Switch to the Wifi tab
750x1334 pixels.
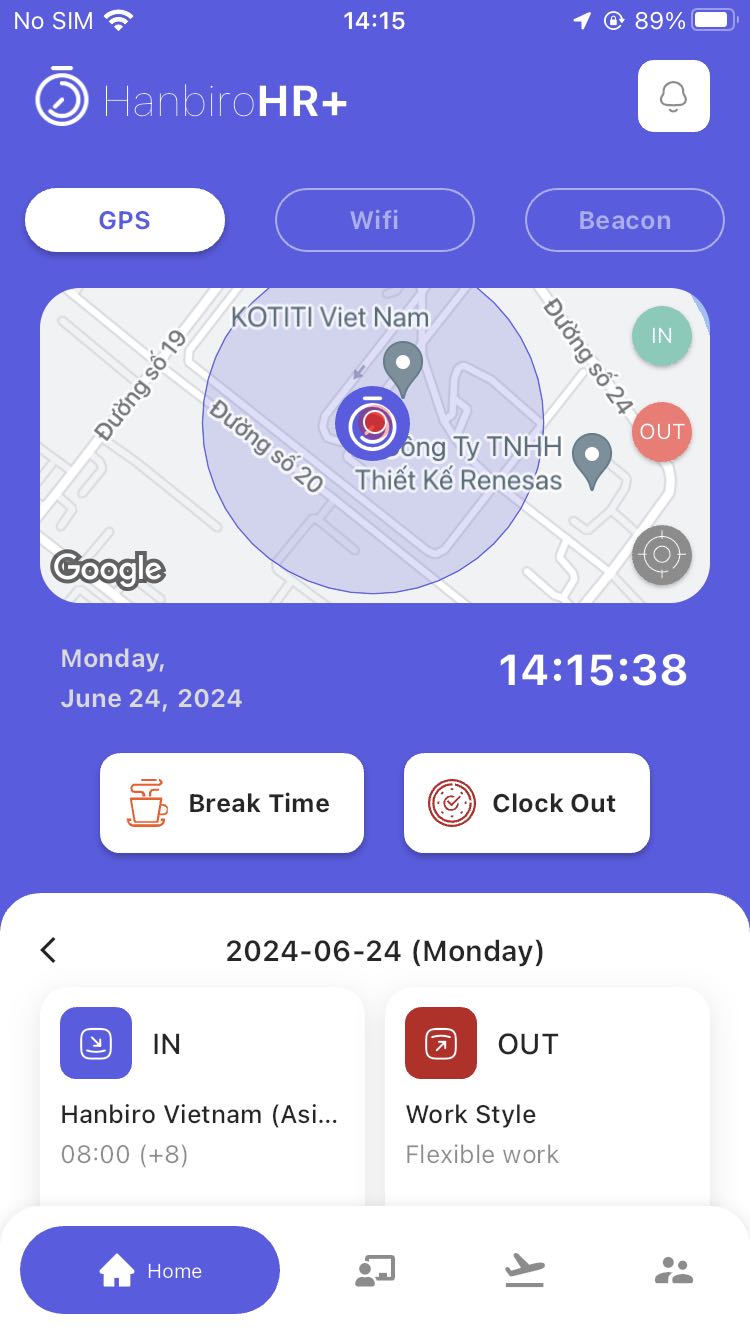(x=375, y=220)
